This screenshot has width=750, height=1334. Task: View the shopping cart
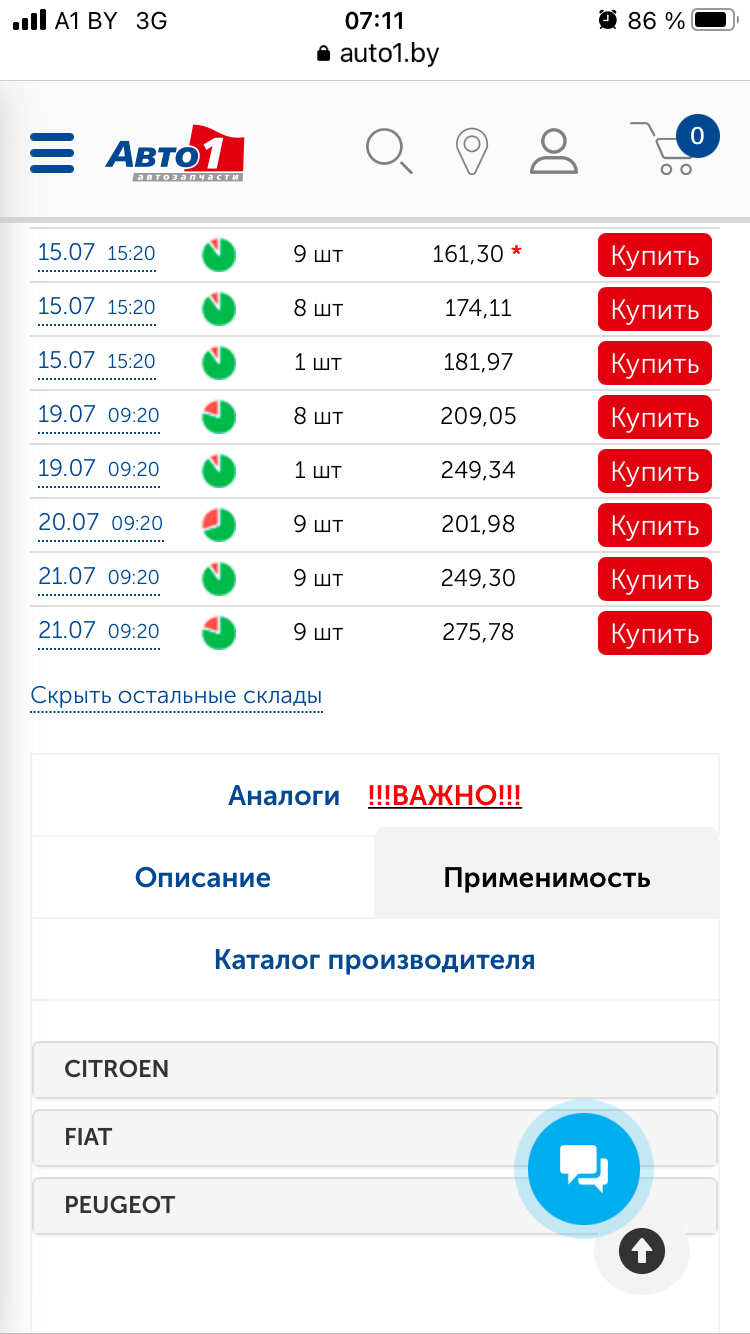tap(672, 150)
